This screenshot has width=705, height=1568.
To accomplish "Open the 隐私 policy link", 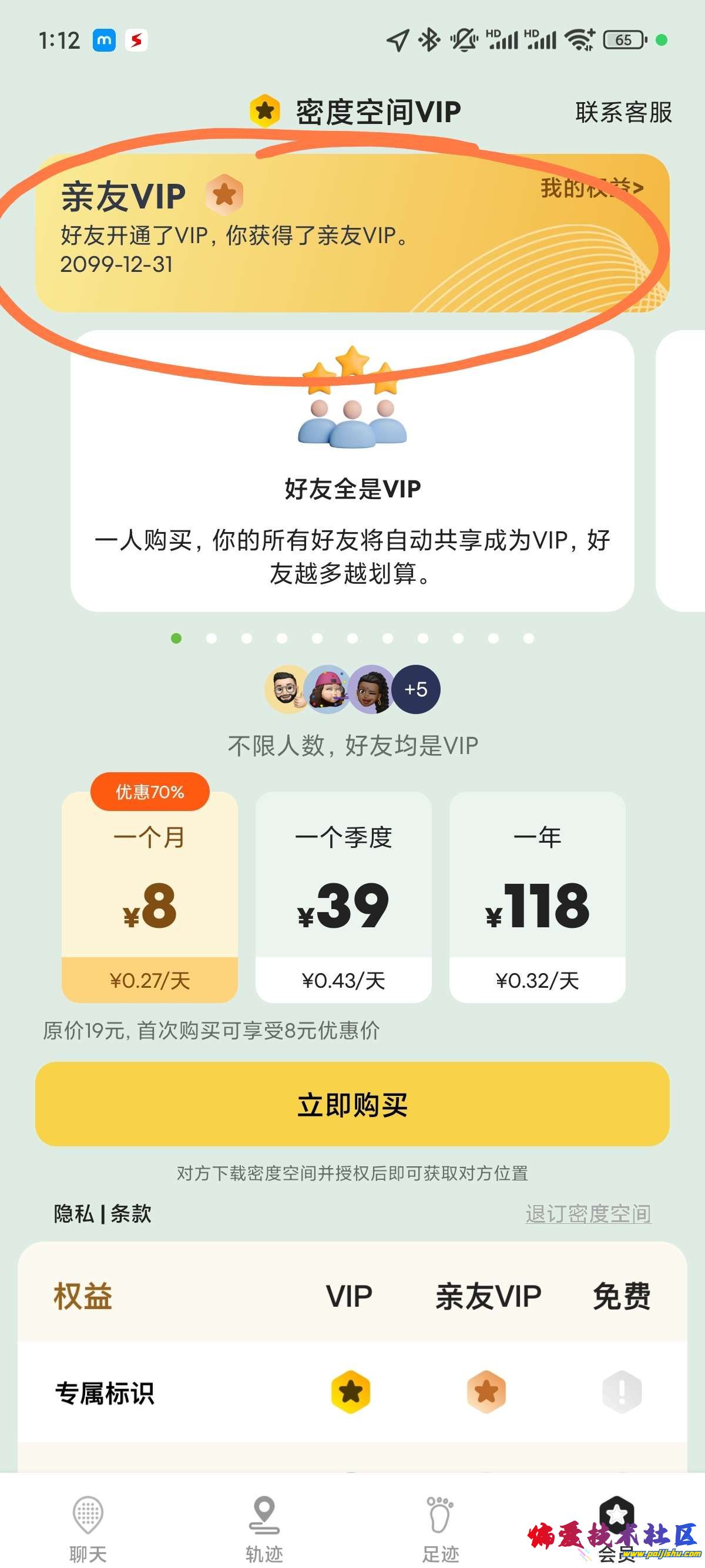I will (73, 1214).
